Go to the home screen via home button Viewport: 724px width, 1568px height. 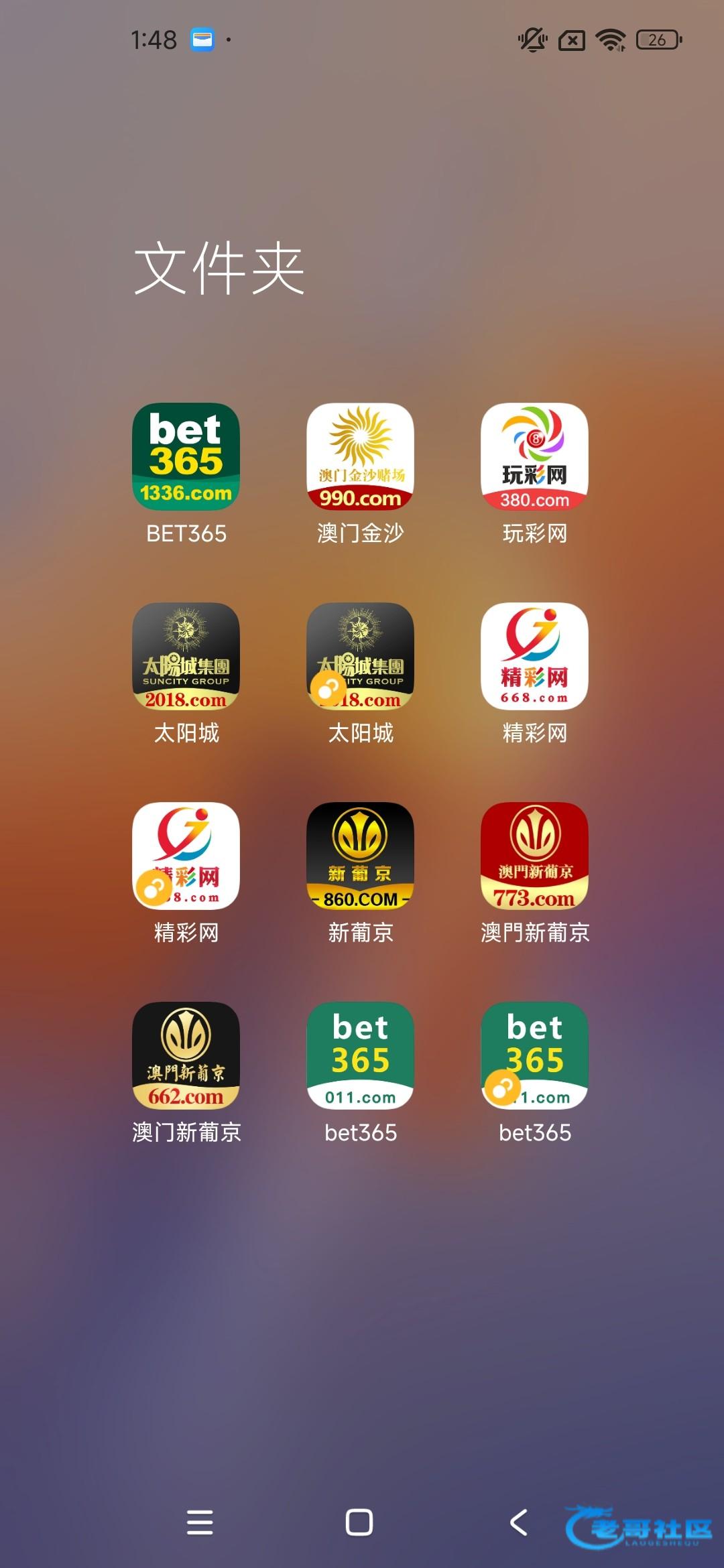click(359, 1522)
